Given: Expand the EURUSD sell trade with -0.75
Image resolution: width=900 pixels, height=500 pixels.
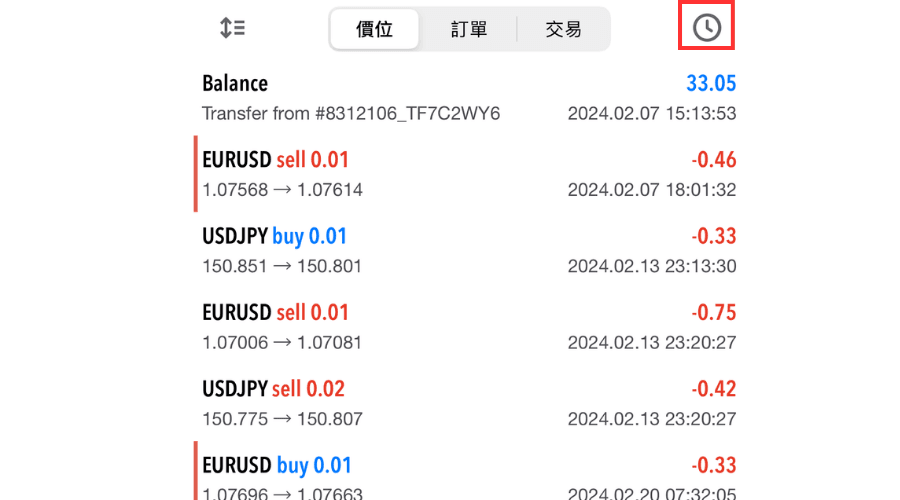Looking at the screenshot, I should [468, 326].
